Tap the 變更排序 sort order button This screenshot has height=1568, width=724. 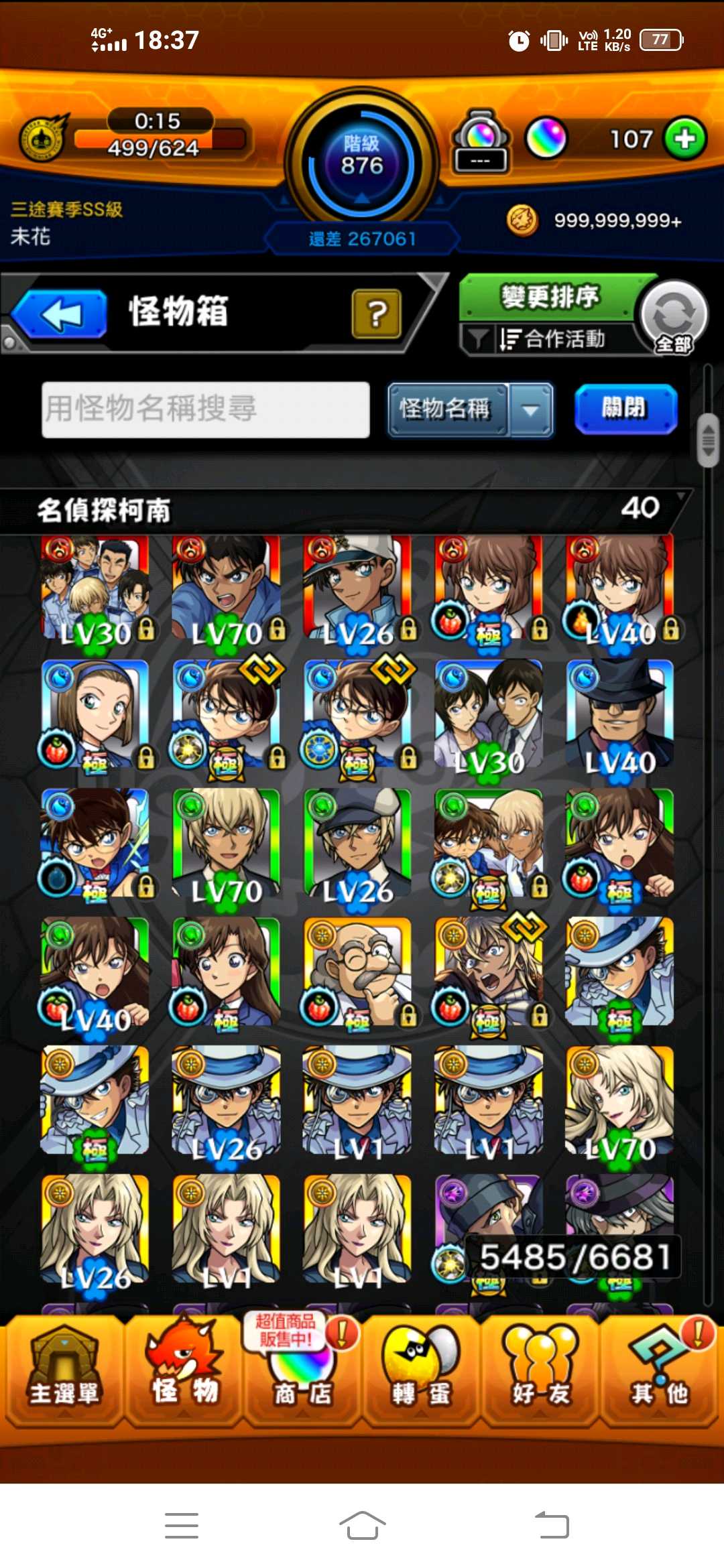(549, 297)
